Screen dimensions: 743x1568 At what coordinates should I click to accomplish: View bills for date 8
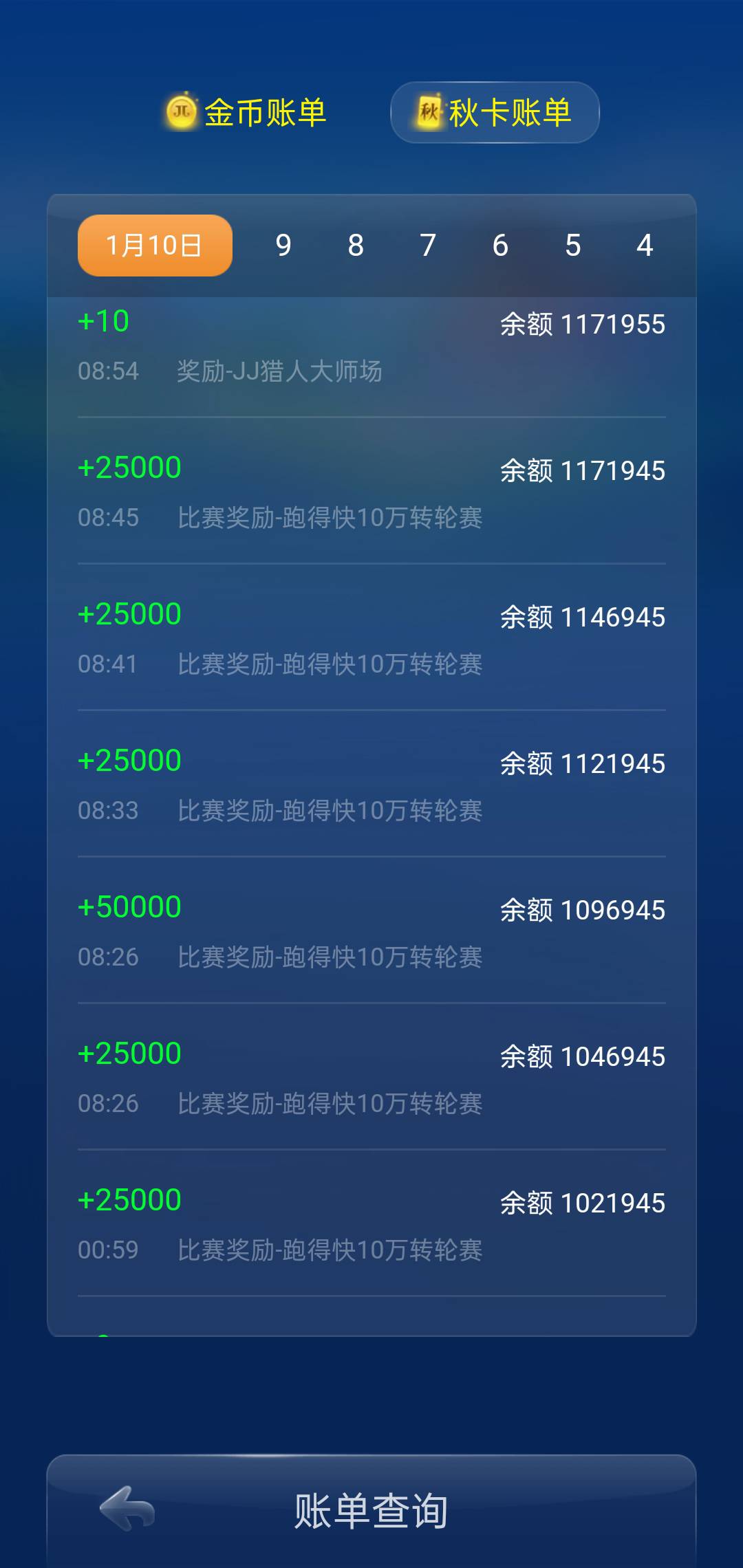tap(356, 244)
